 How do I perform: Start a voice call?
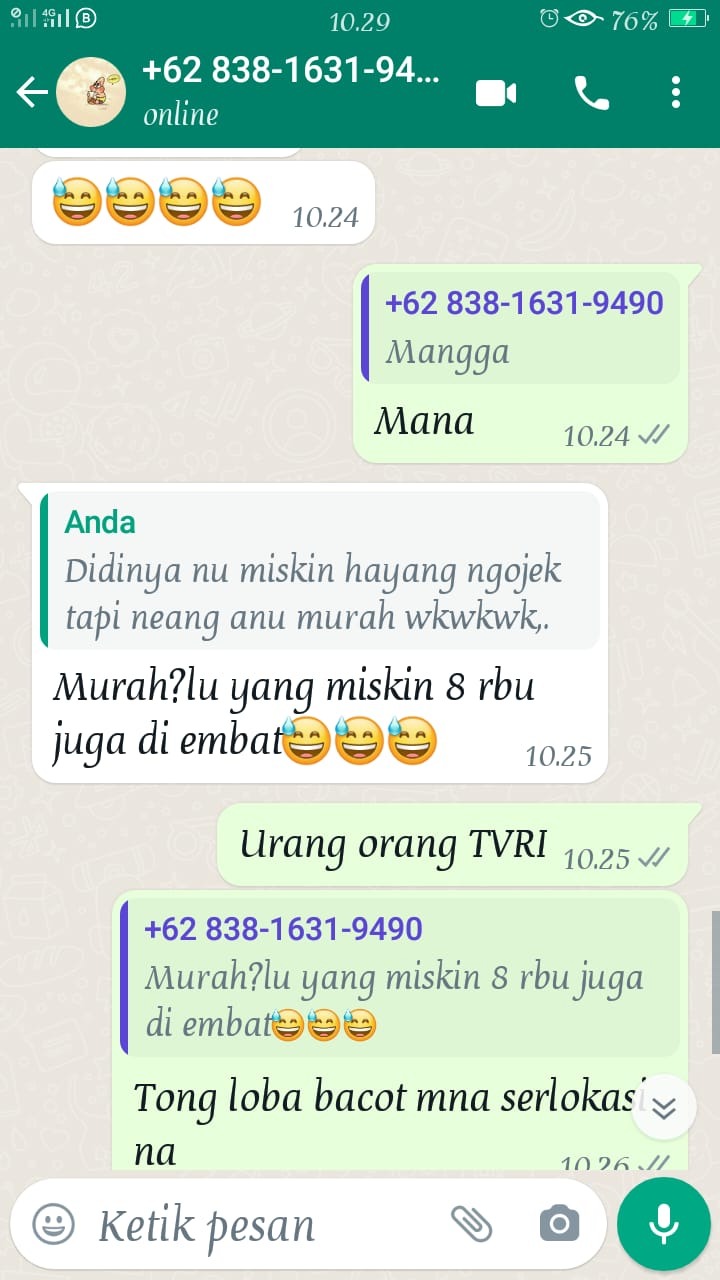tap(590, 93)
